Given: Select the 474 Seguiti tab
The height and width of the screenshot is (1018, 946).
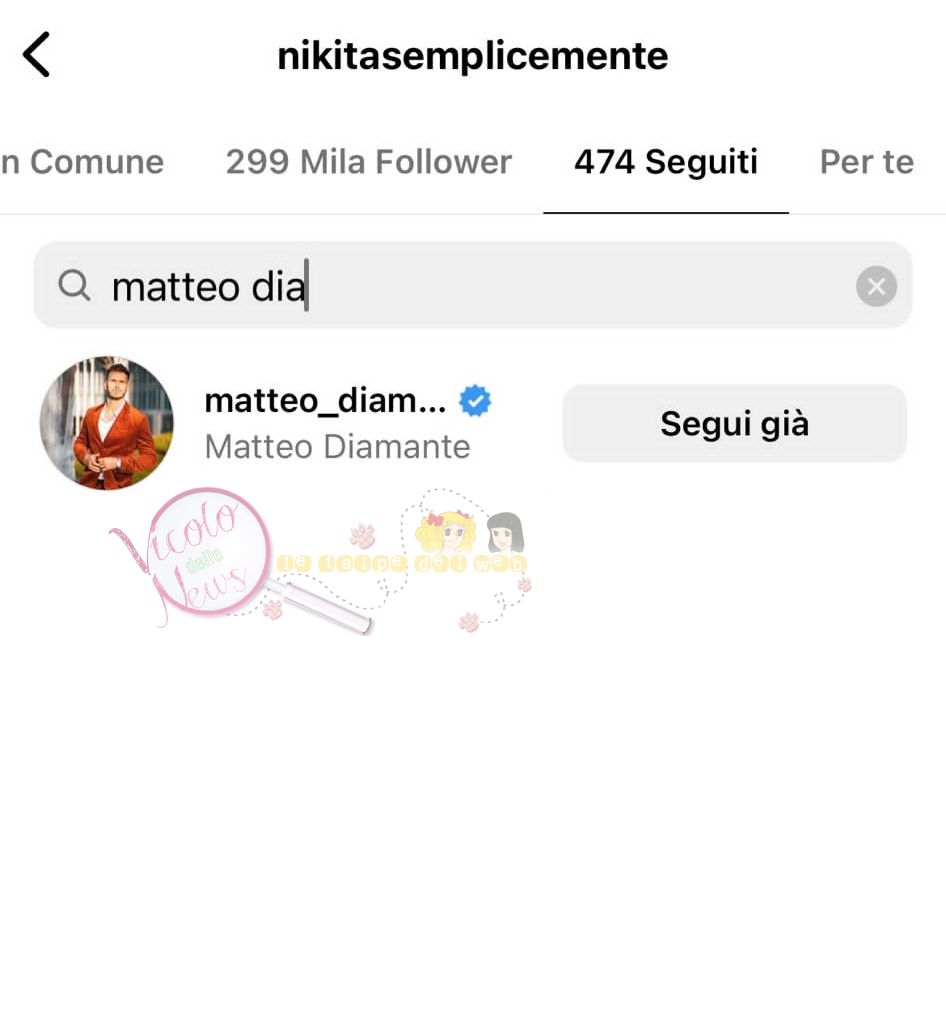Looking at the screenshot, I should click(x=666, y=162).
